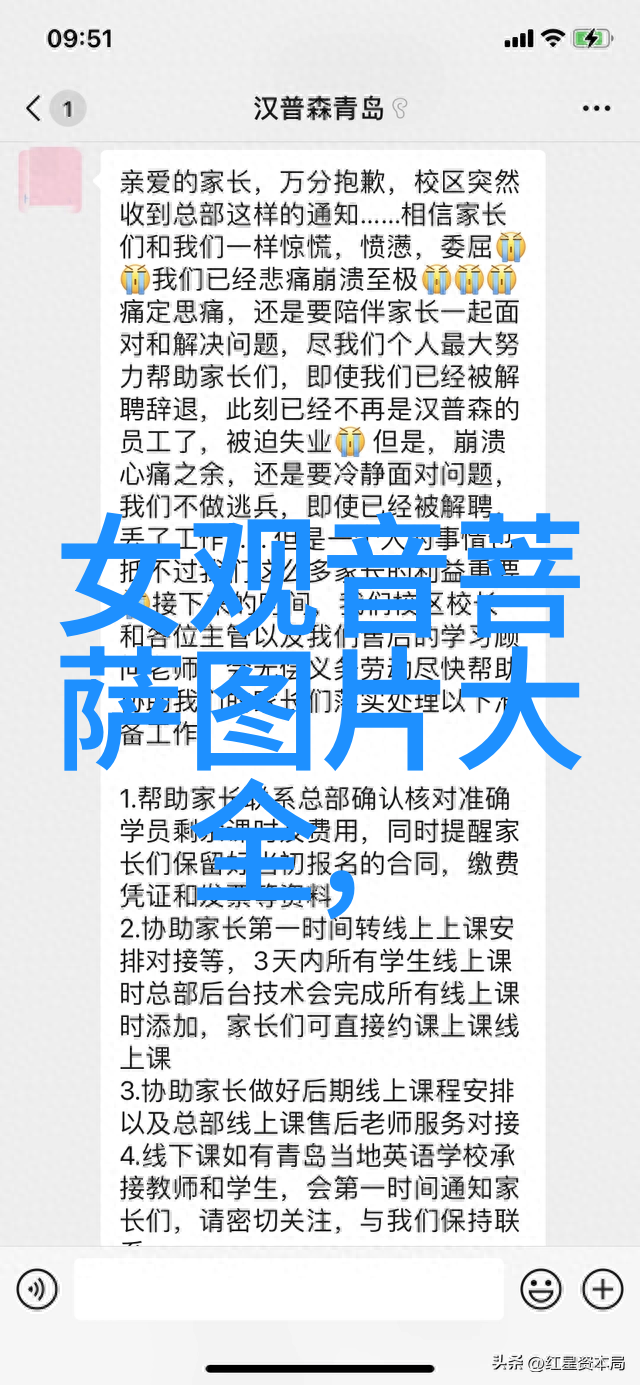Screen dimensions: 640x1385
Task: Open the message sender's avatar
Action: tap(51, 181)
